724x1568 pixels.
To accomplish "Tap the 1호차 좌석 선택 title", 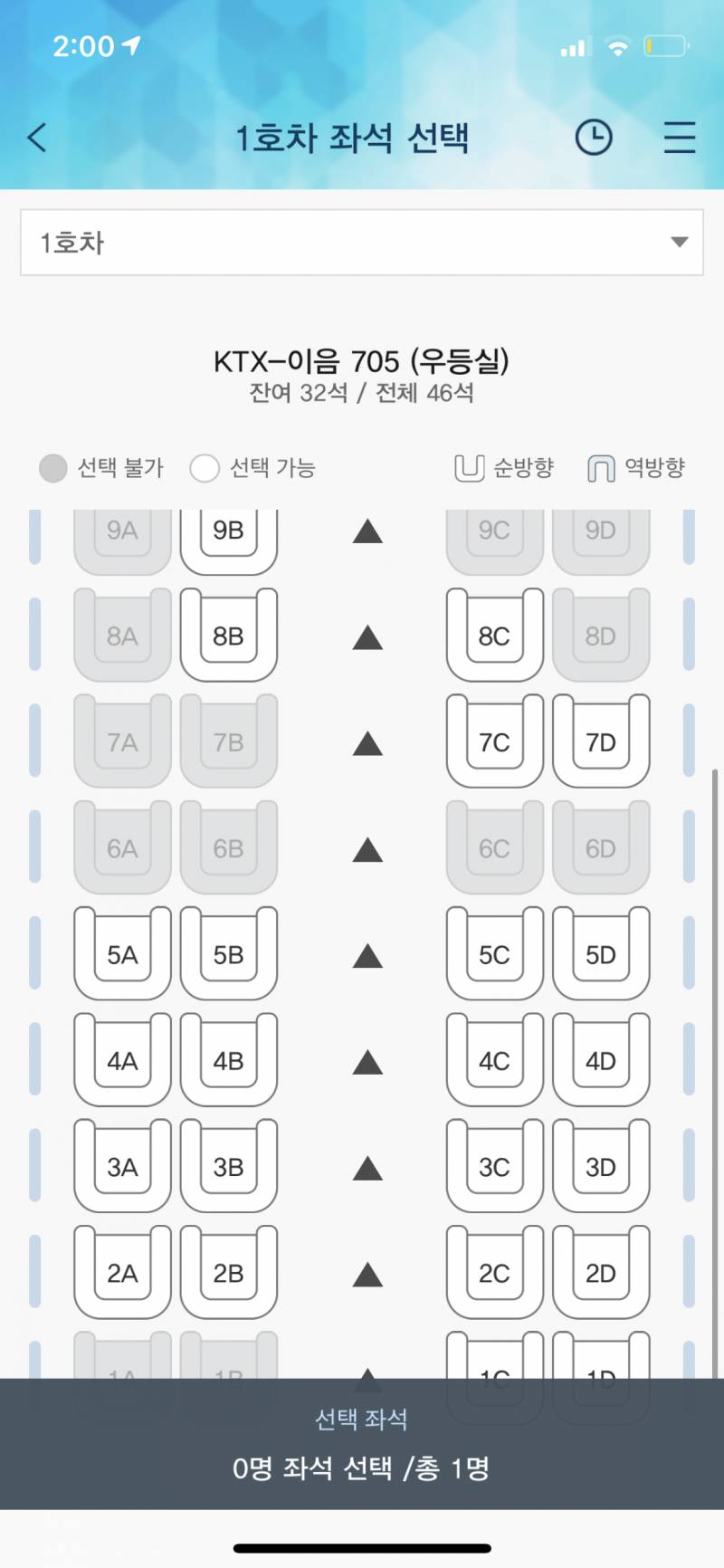I will coord(352,138).
